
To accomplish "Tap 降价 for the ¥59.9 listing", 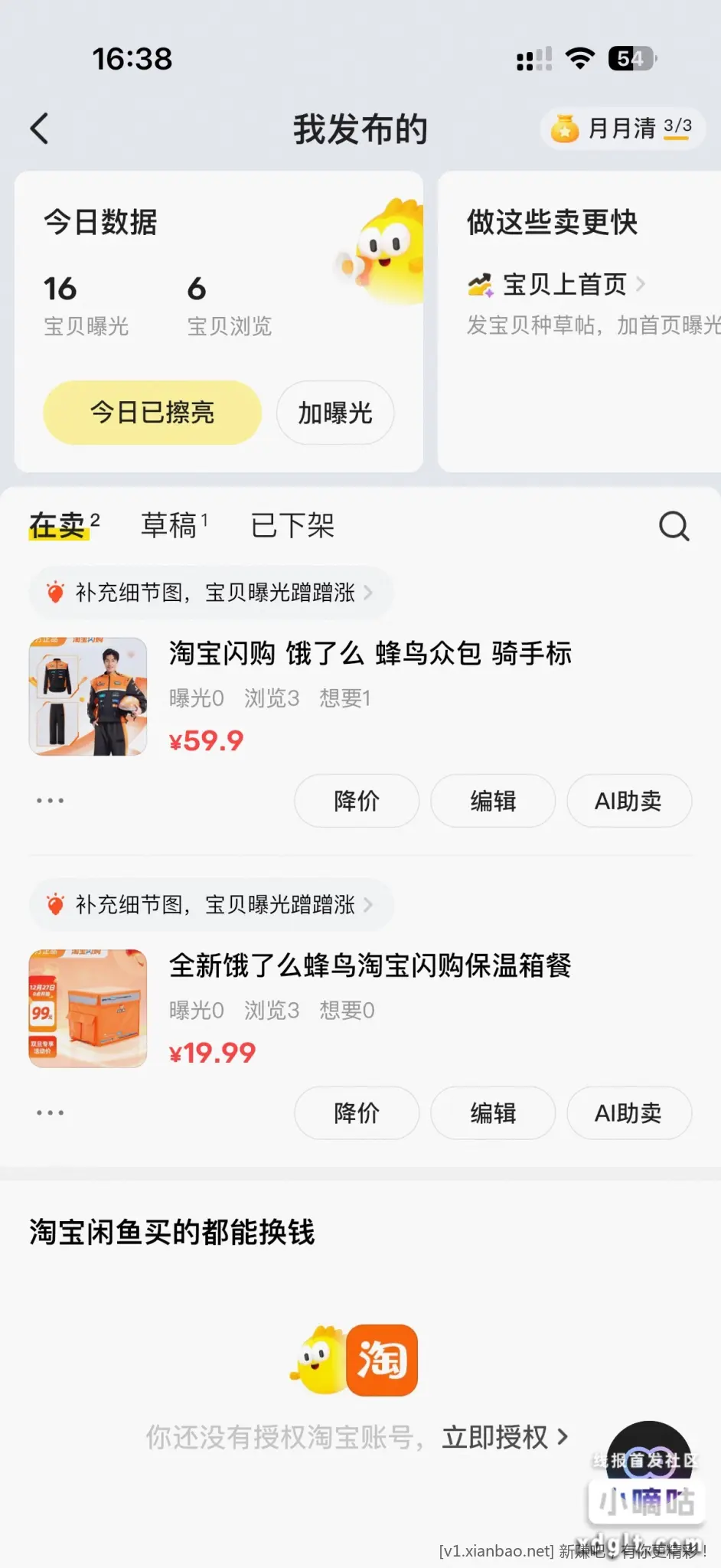I will [x=357, y=801].
